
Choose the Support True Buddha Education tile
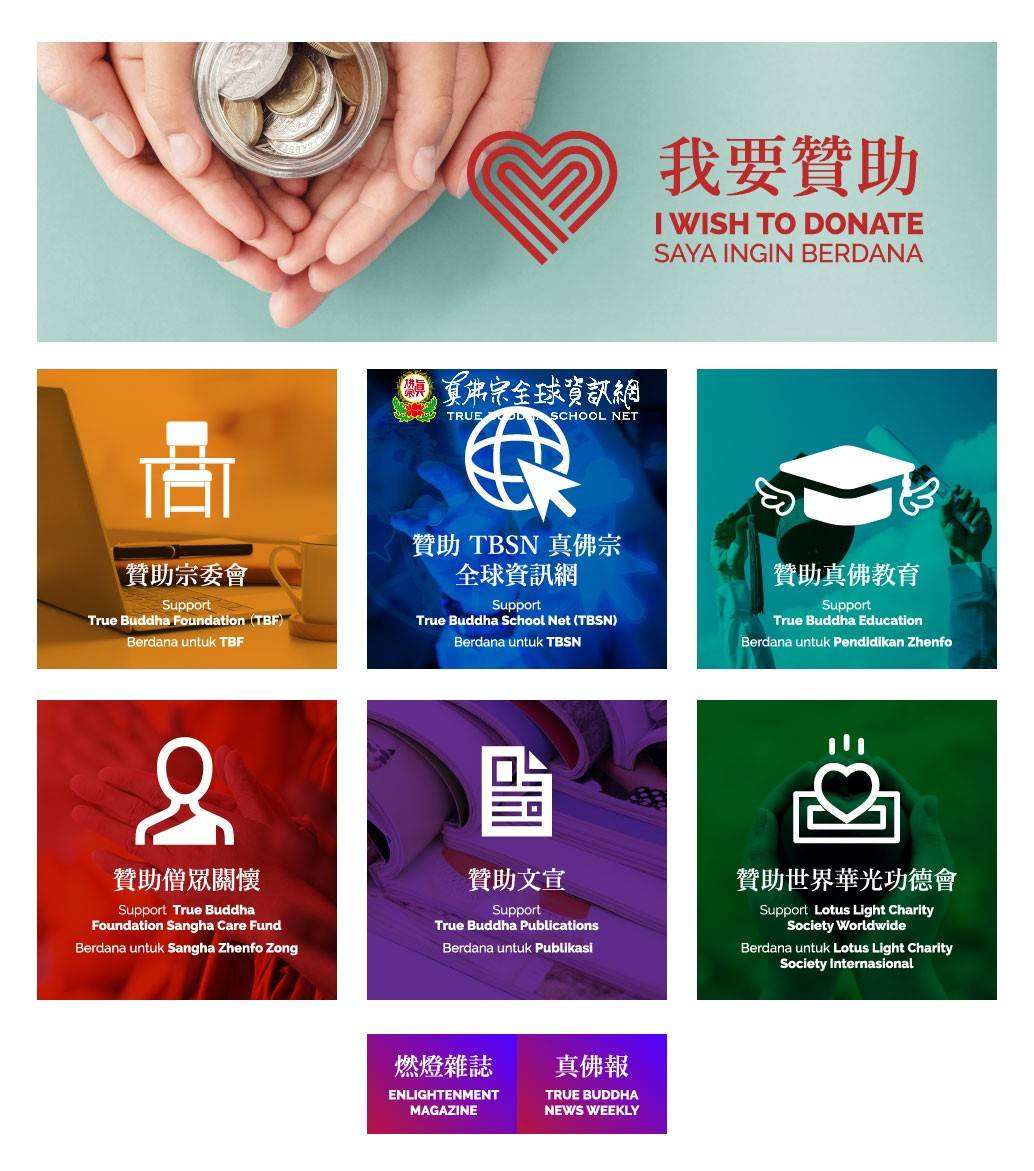pyautogui.click(x=846, y=519)
